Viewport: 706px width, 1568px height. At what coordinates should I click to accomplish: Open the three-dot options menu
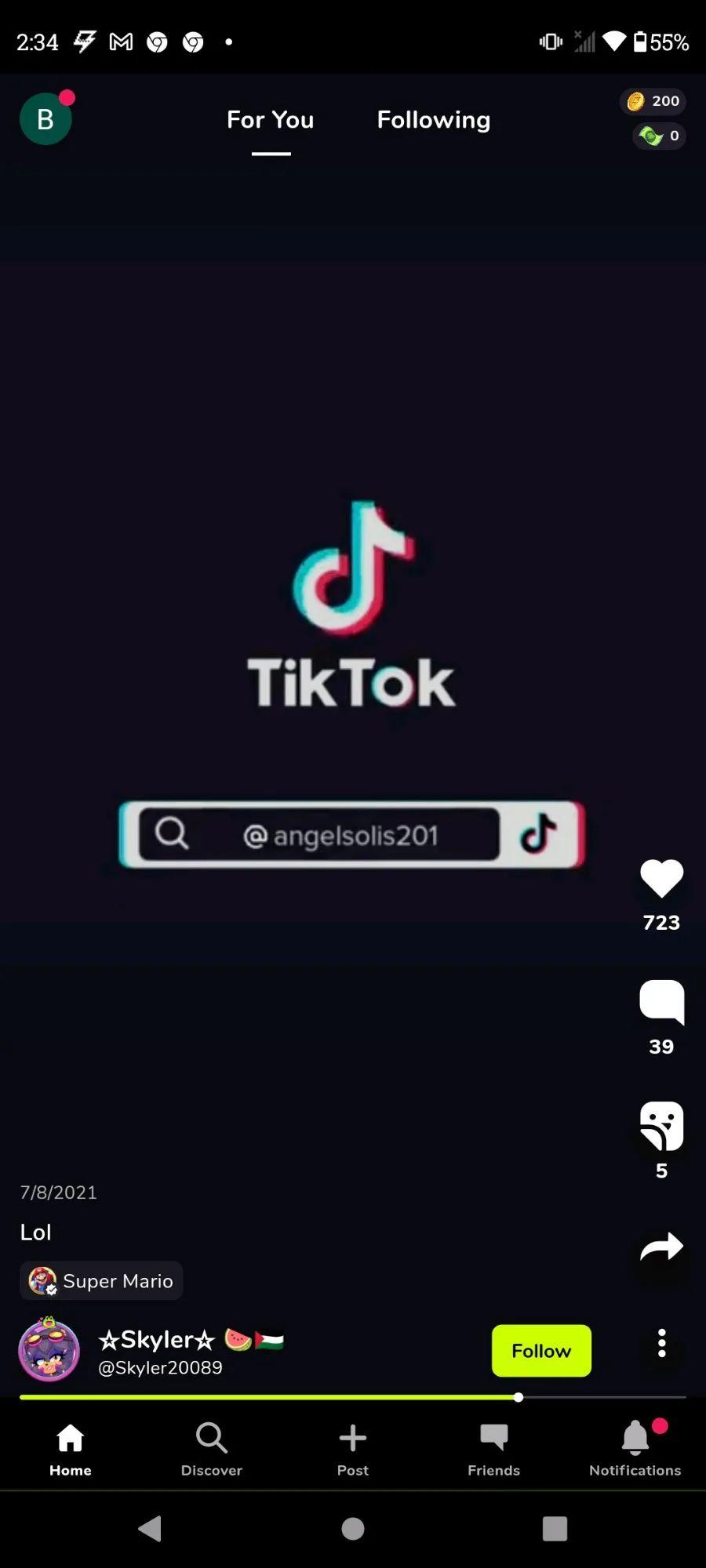click(x=662, y=1343)
